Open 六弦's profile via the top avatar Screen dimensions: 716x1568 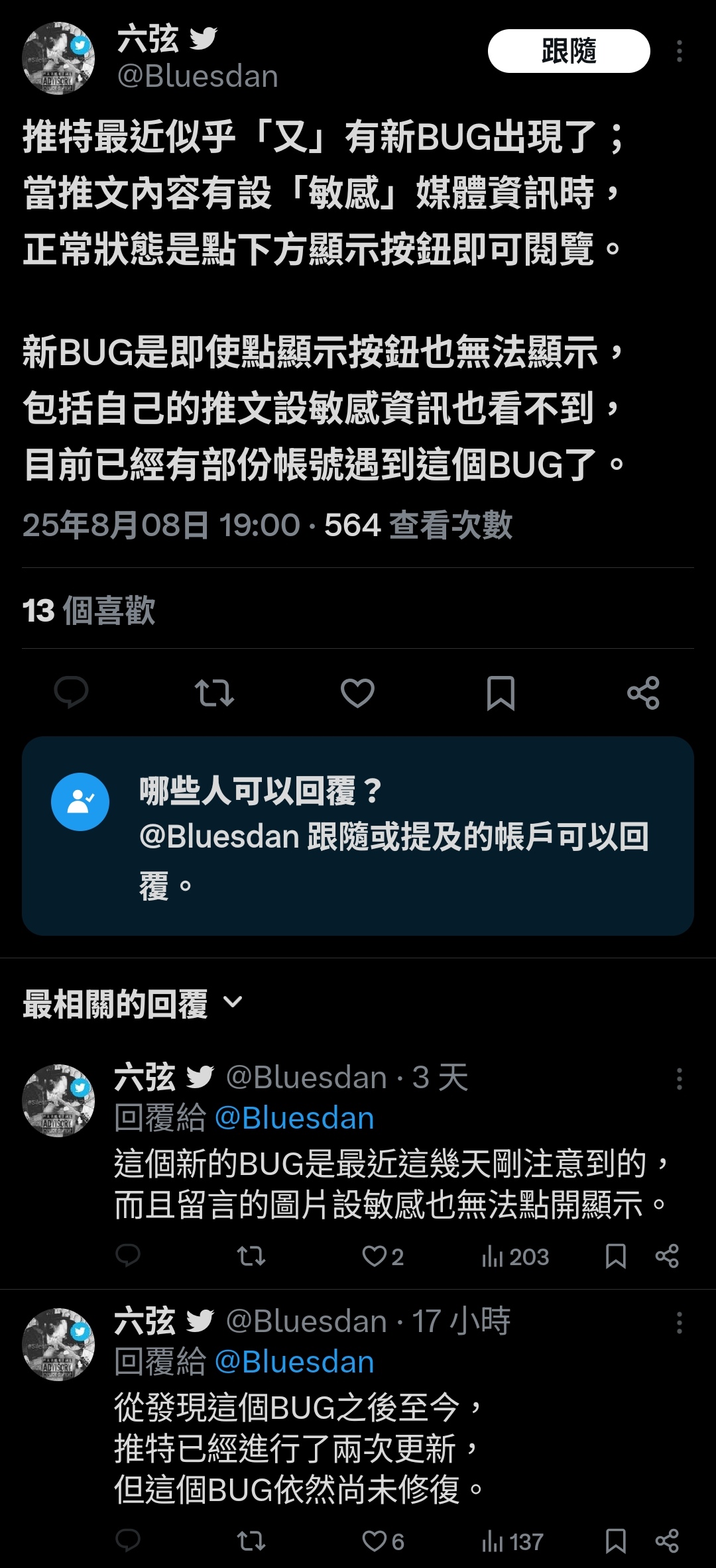tap(58, 58)
